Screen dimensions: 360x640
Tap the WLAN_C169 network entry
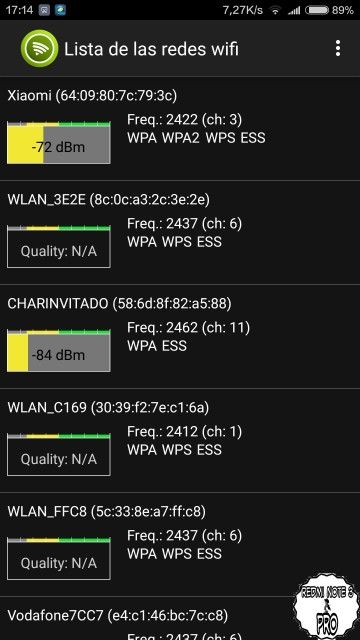point(180,440)
